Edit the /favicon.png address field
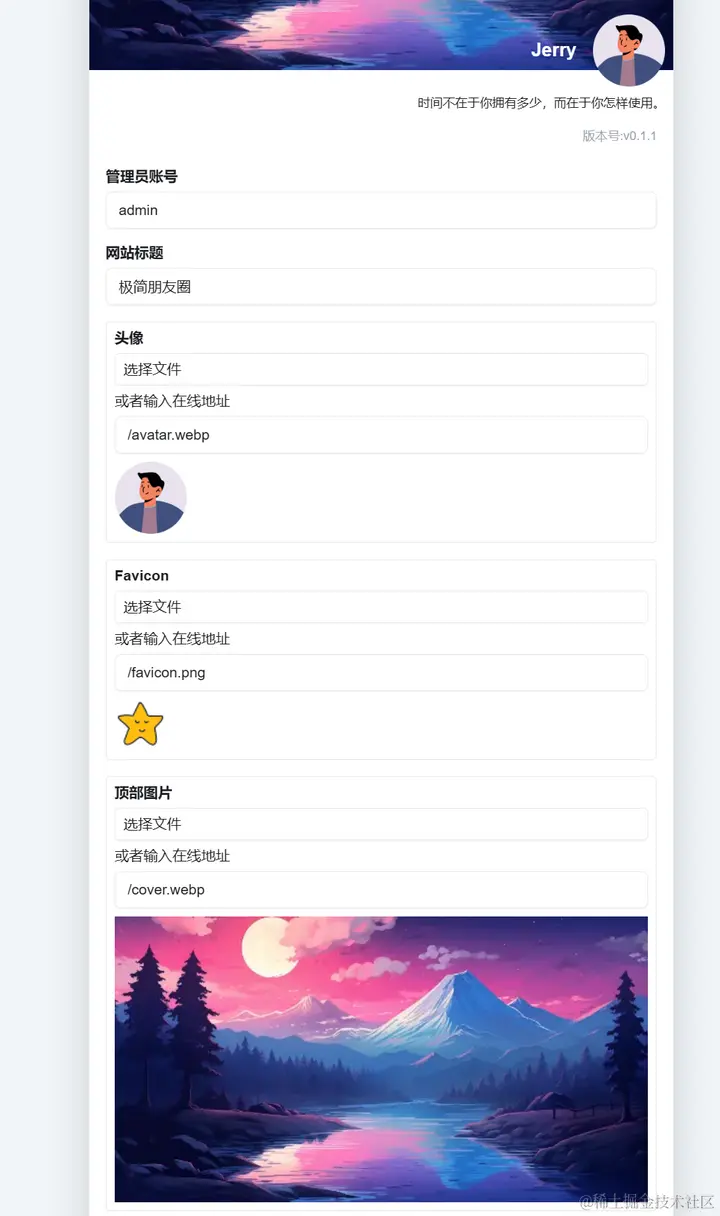 [380, 673]
